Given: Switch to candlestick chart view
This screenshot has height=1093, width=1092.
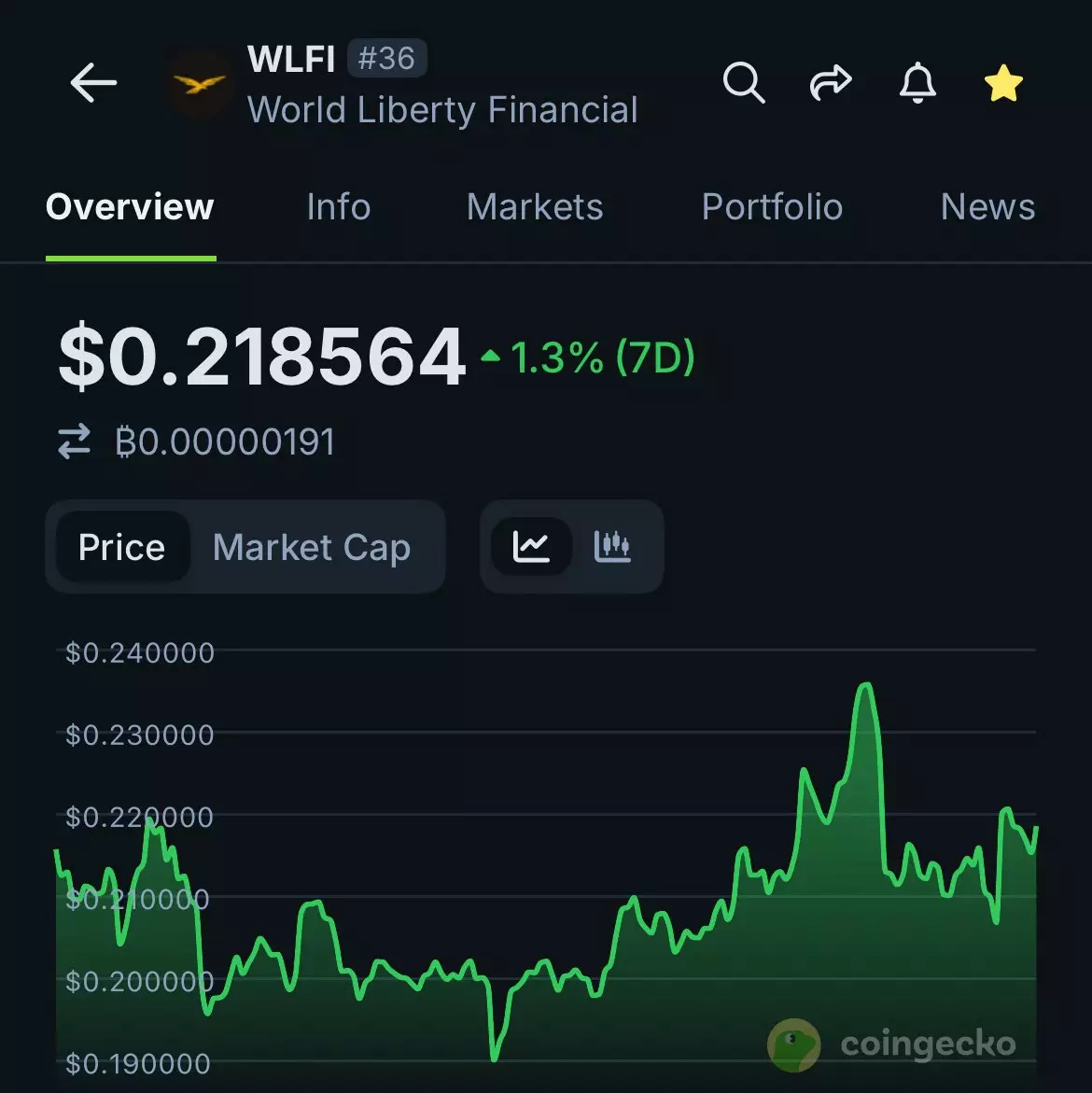Looking at the screenshot, I should coord(612,546).
